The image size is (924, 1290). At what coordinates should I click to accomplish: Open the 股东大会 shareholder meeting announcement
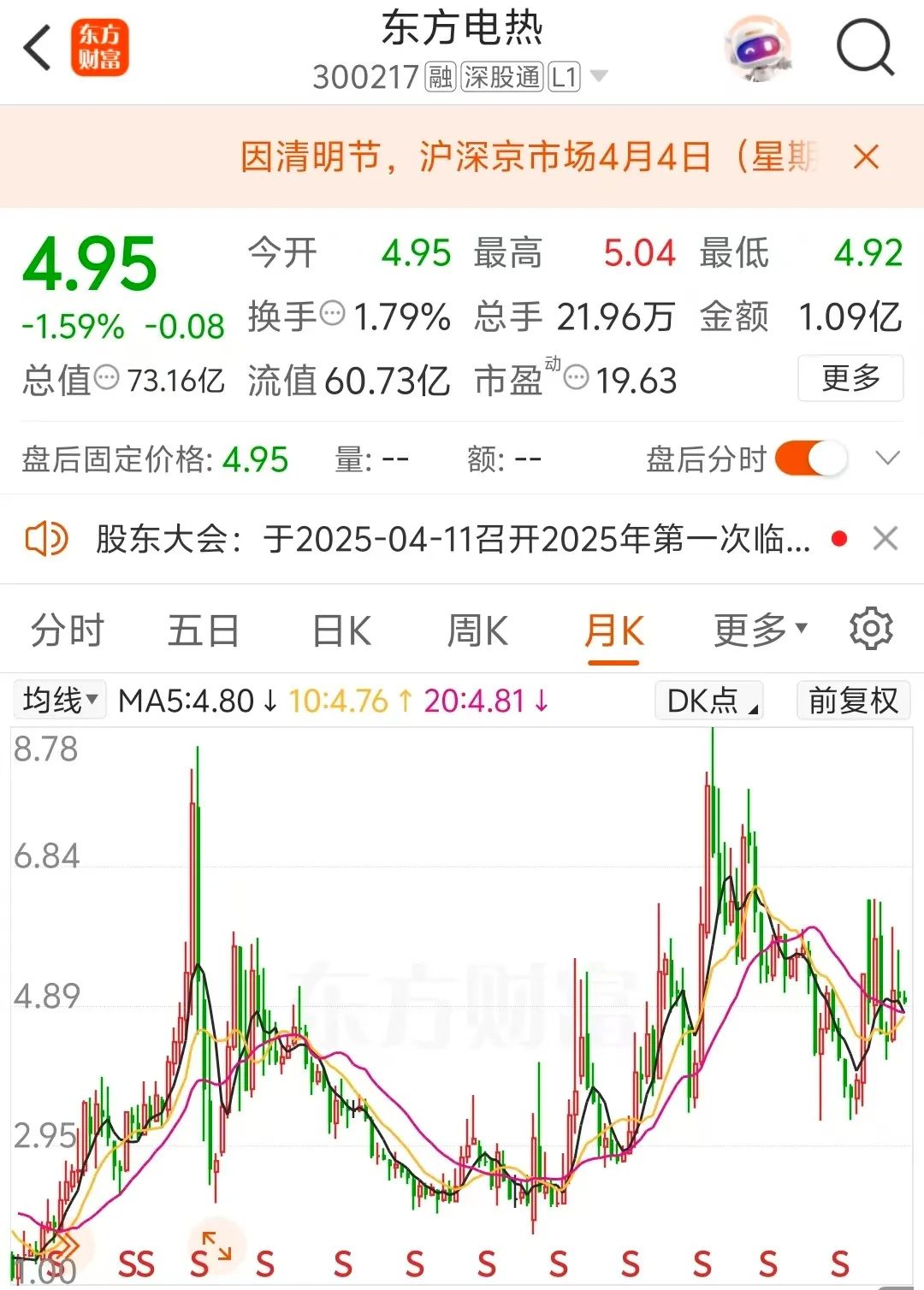point(452,539)
